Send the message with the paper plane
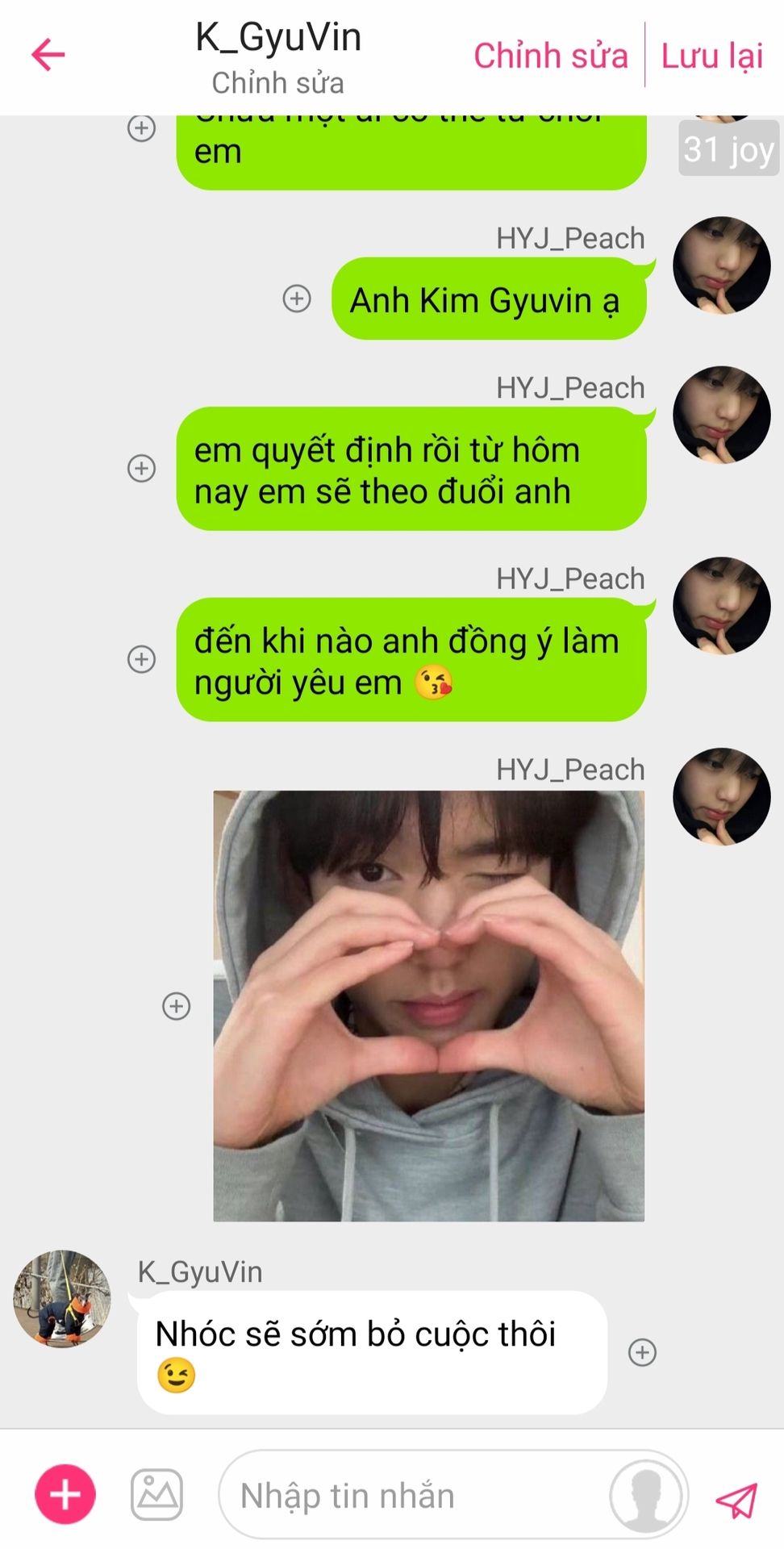Screen dimensions: 784x1549 click(x=736, y=1499)
